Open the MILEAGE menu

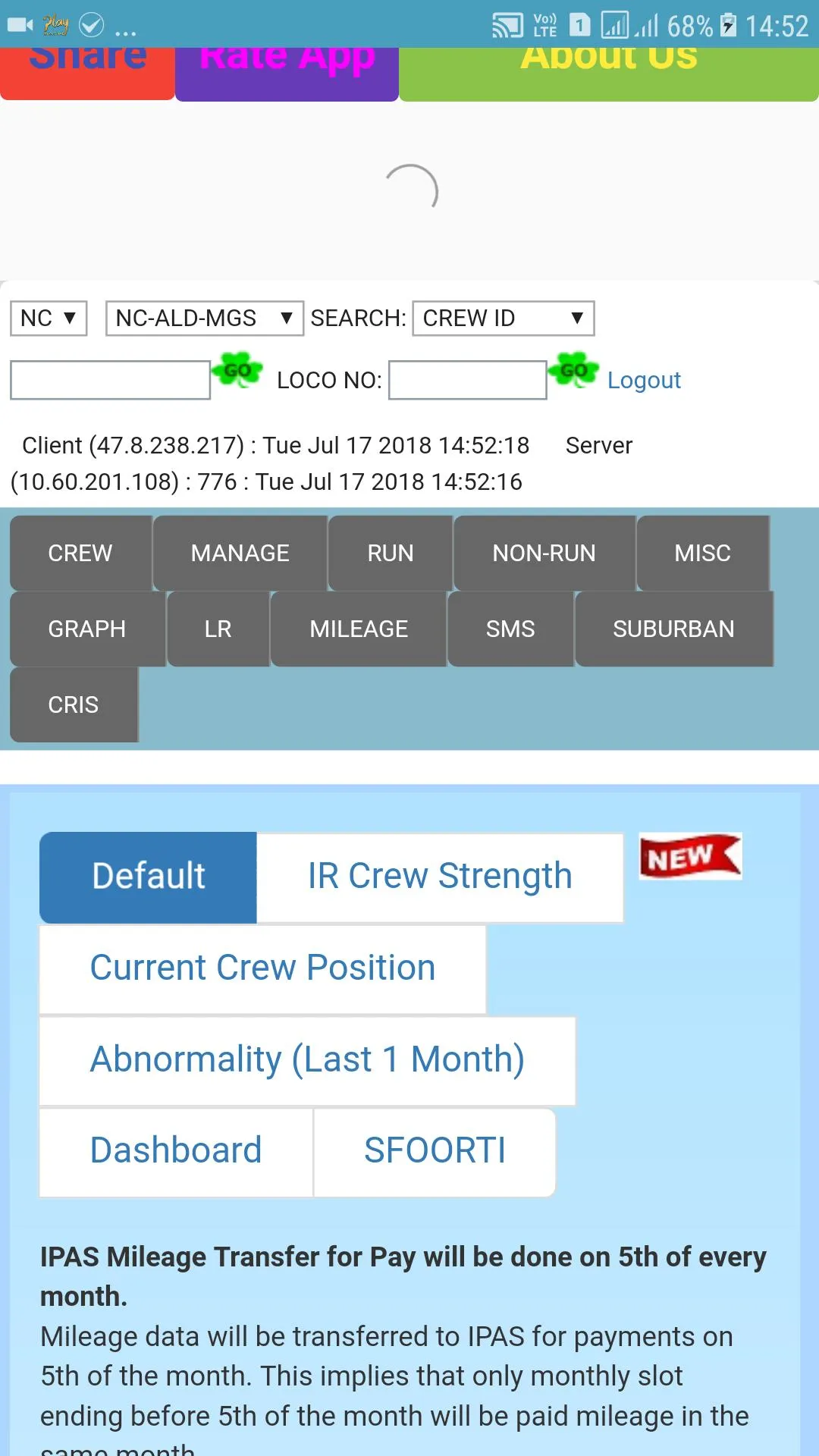coord(359,629)
